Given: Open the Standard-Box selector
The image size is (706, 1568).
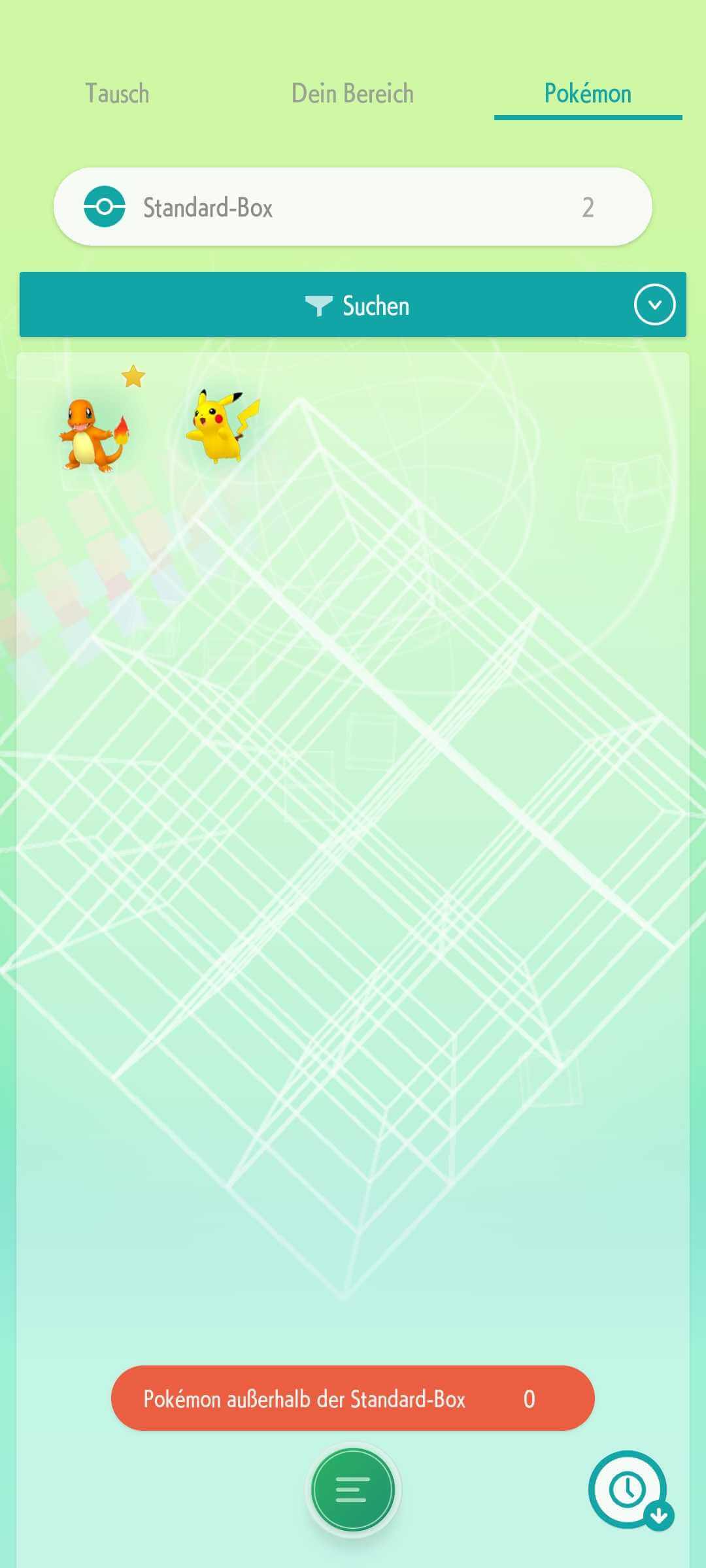Looking at the screenshot, I should click(x=352, y=207).
